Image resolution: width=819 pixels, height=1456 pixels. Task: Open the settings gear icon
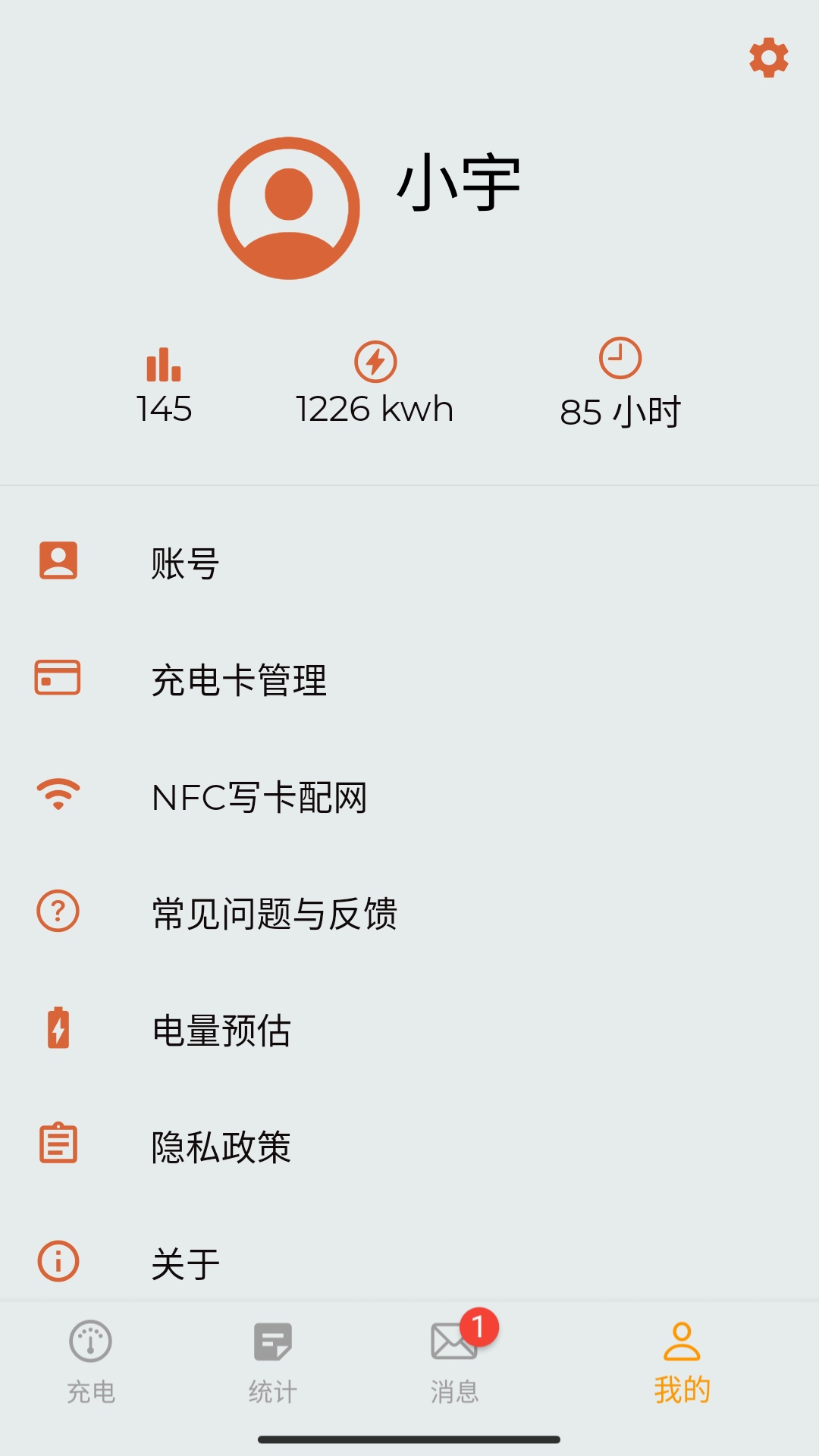click(768, 58)
